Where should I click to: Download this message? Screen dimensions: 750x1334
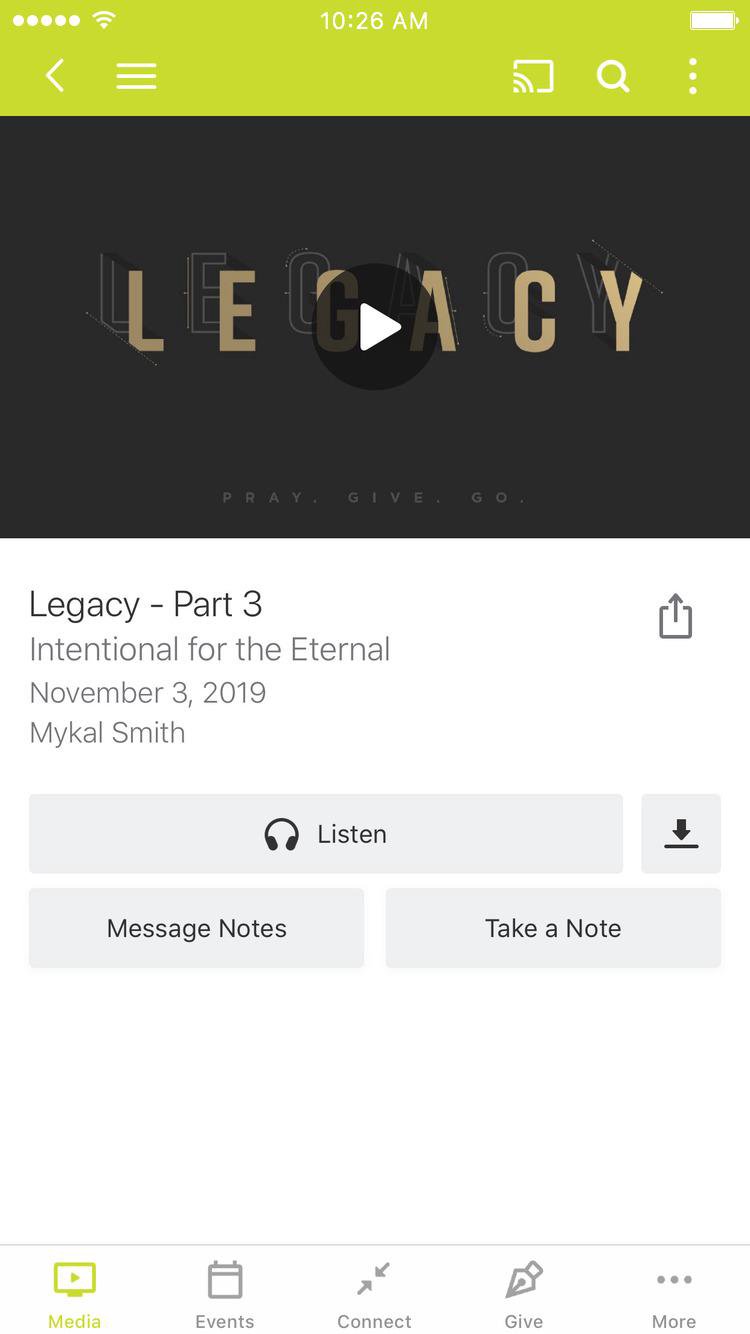681,834
